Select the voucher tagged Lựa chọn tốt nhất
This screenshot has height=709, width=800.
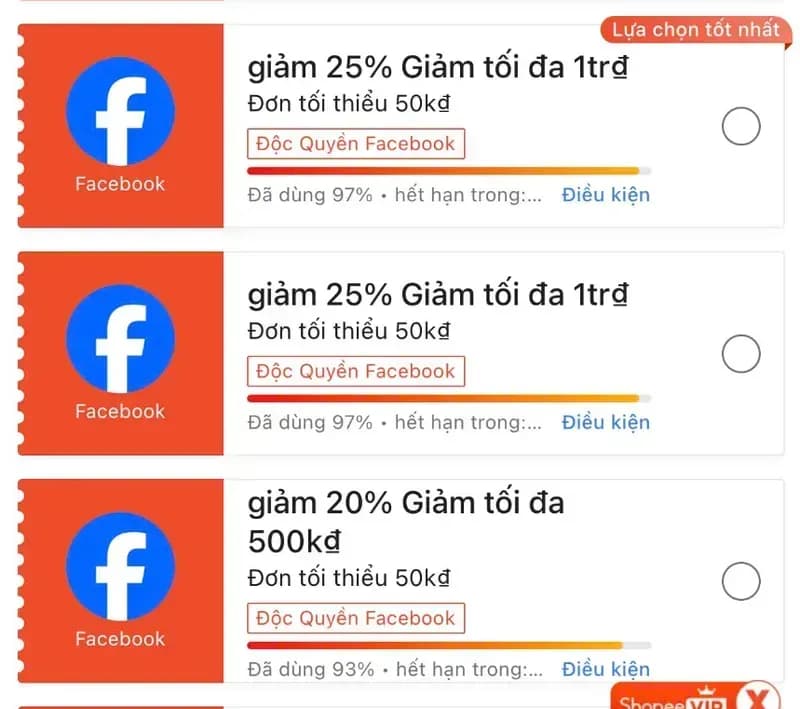(x=741, y=126)
